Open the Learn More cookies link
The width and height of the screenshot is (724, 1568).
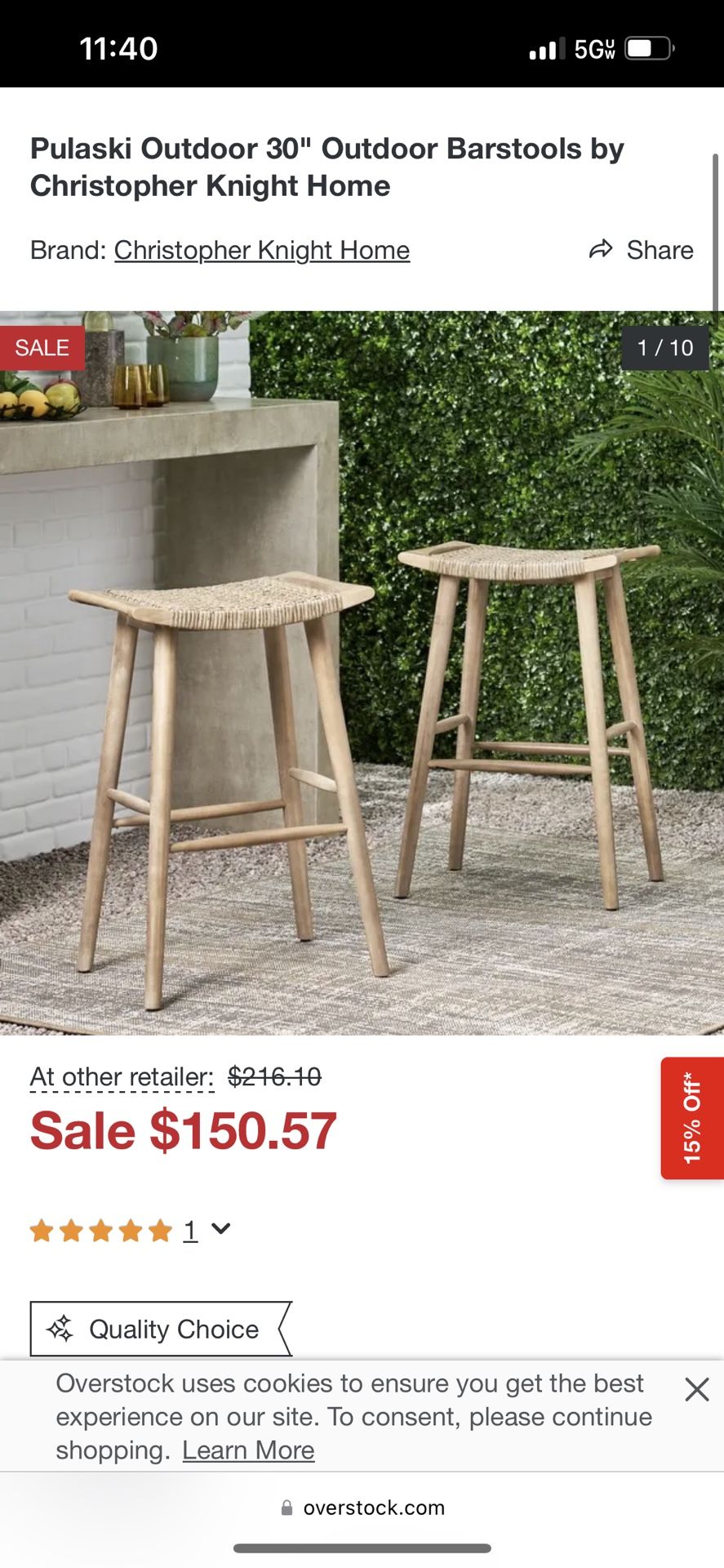pos(248,1450)
